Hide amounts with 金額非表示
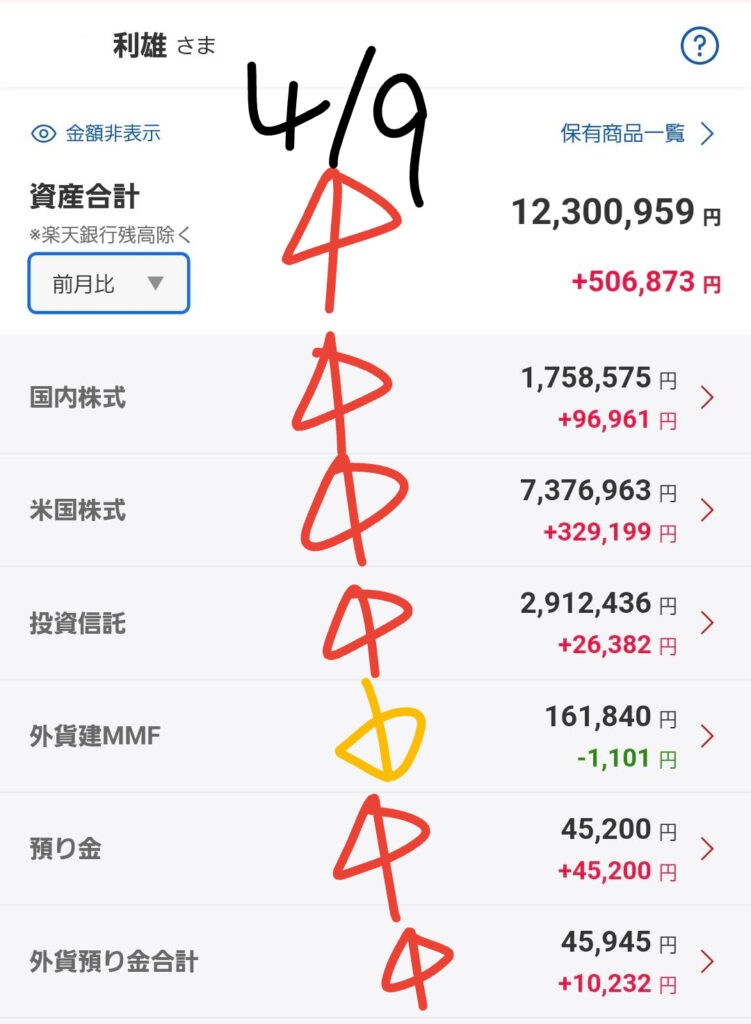The height and width of the screenshot is (1024, 751). 97,133
